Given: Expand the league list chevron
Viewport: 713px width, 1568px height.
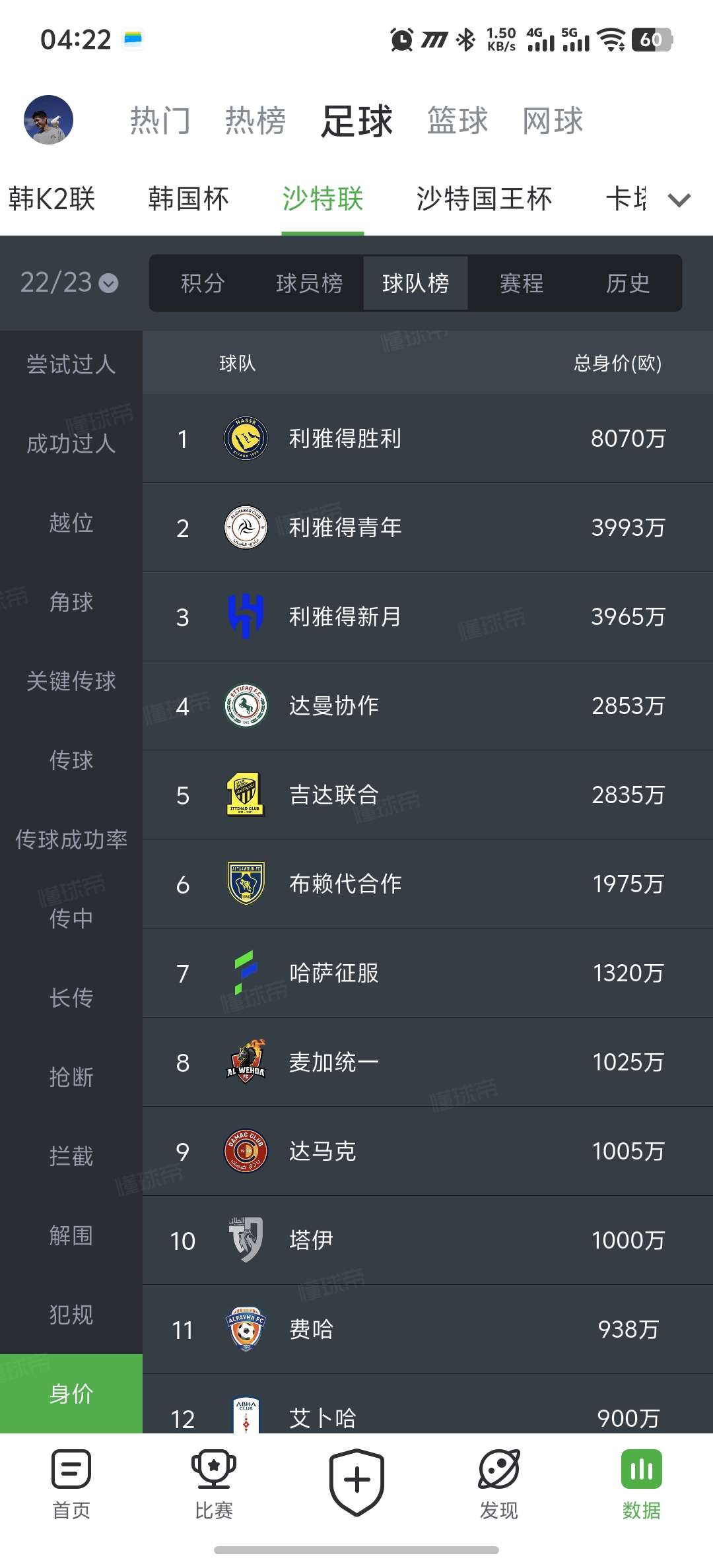Looking at the screenshot, I should click(x=679, y=200).
